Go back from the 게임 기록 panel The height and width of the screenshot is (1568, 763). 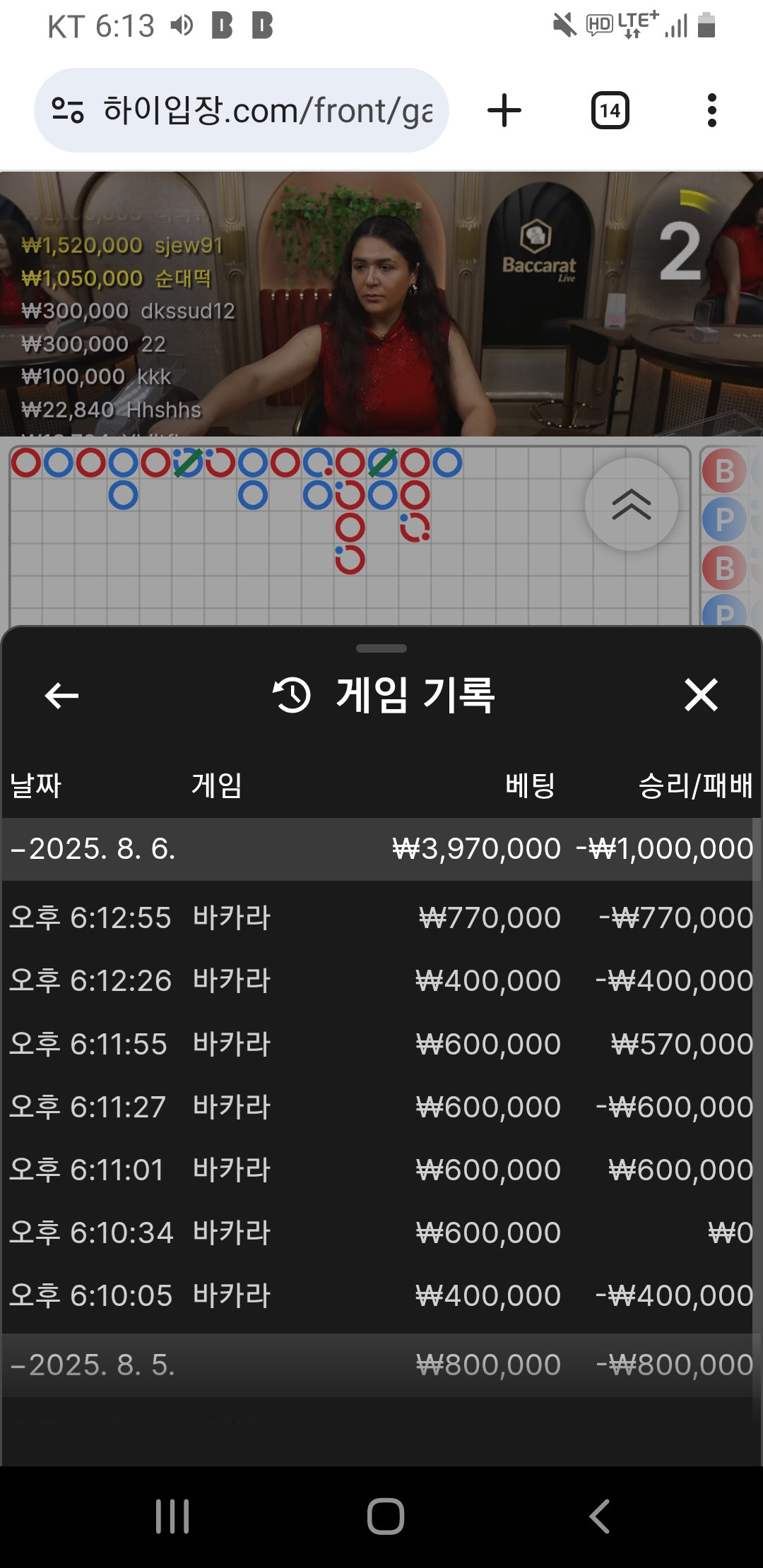pyautogui.click(x=61, y=696)
